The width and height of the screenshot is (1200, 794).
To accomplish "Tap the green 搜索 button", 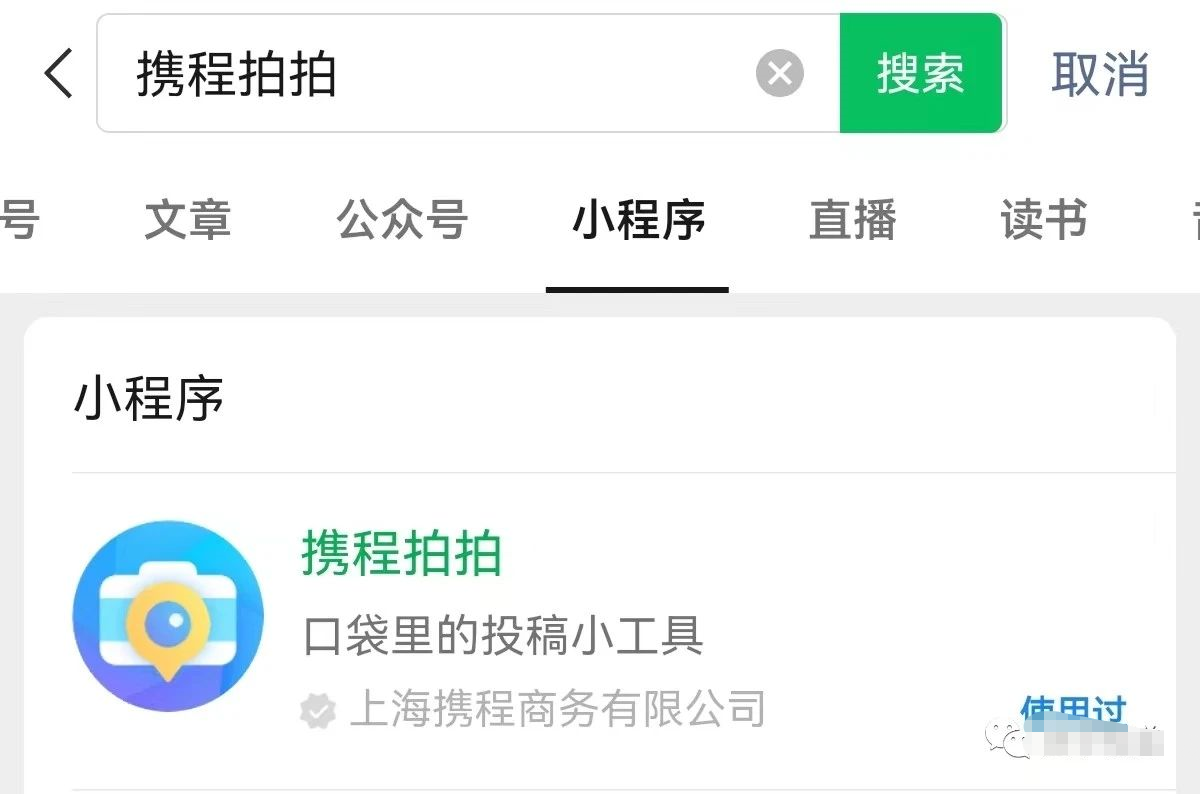I will point(920,74).
